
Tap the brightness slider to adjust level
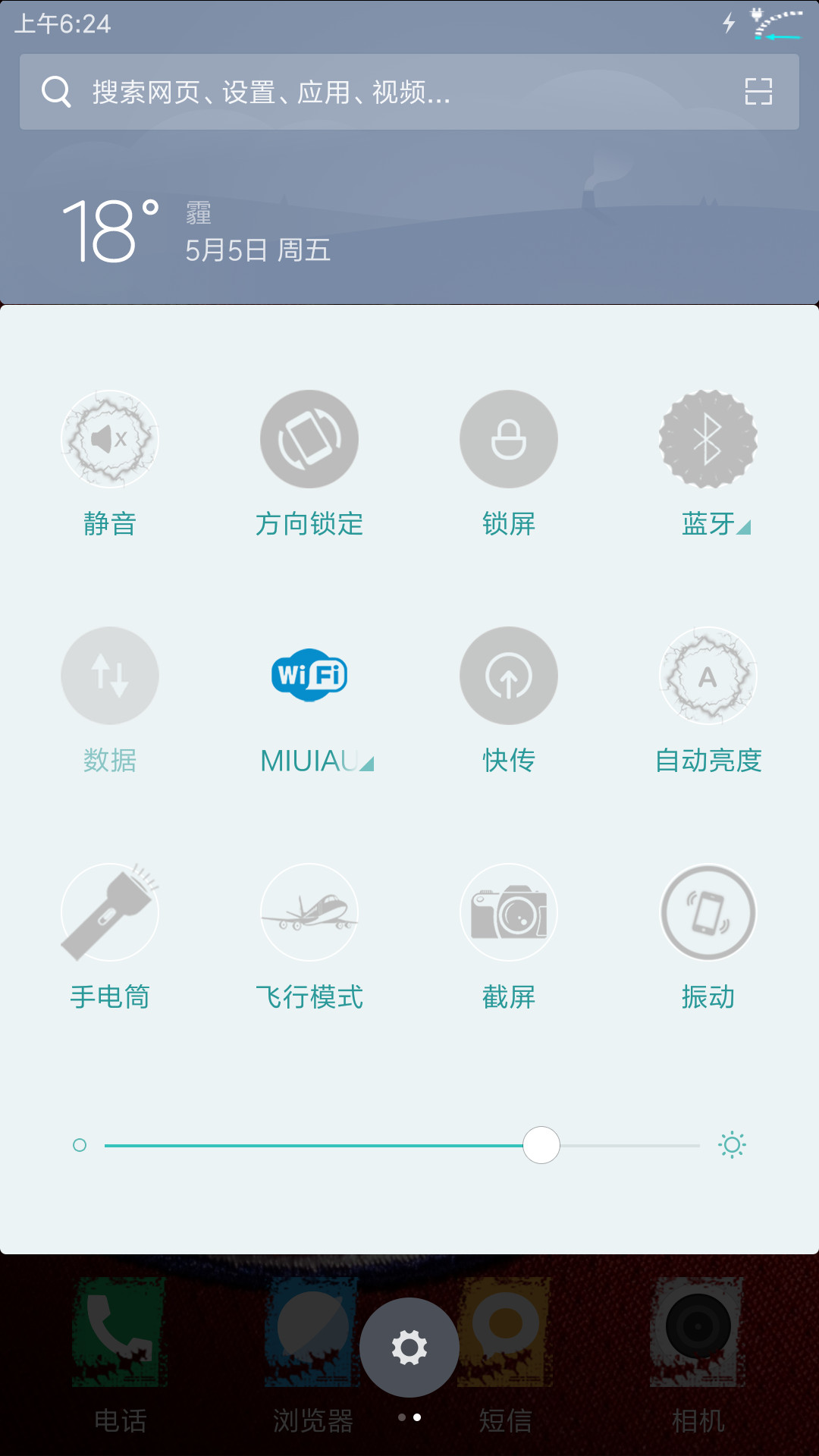[402, 1145]
